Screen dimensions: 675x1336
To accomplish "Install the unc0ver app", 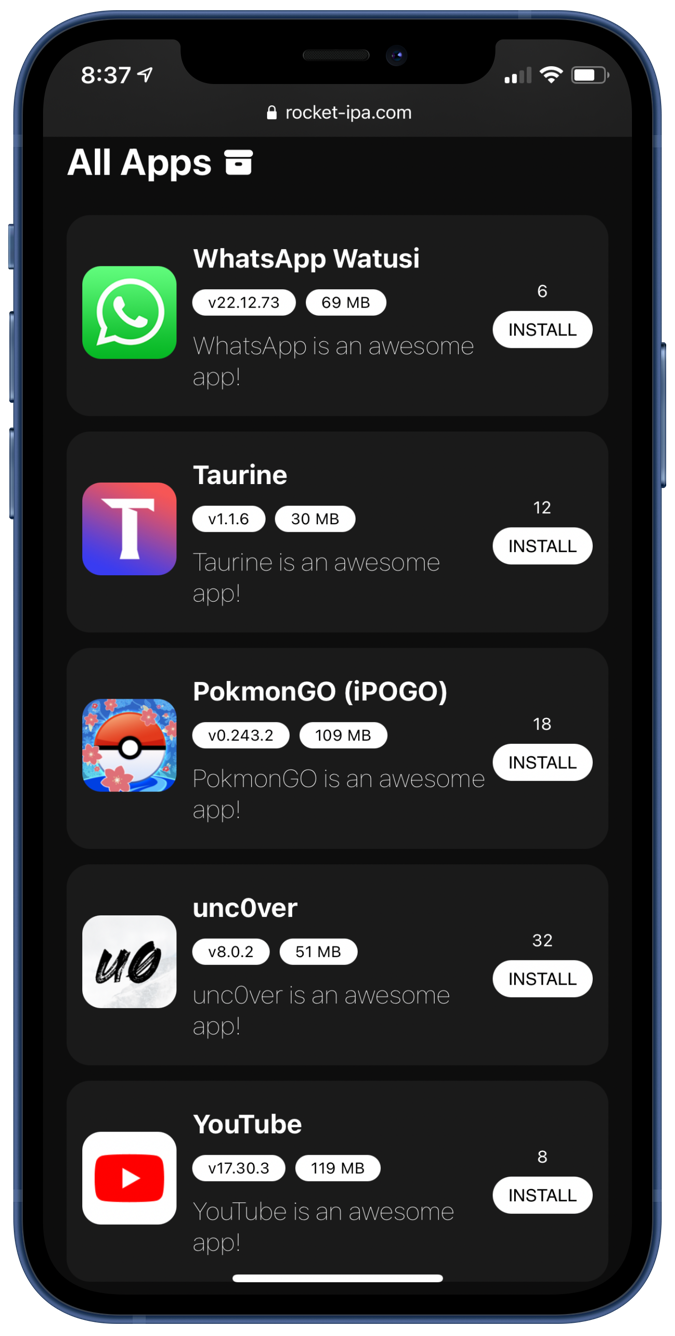I will pos(542,979).
